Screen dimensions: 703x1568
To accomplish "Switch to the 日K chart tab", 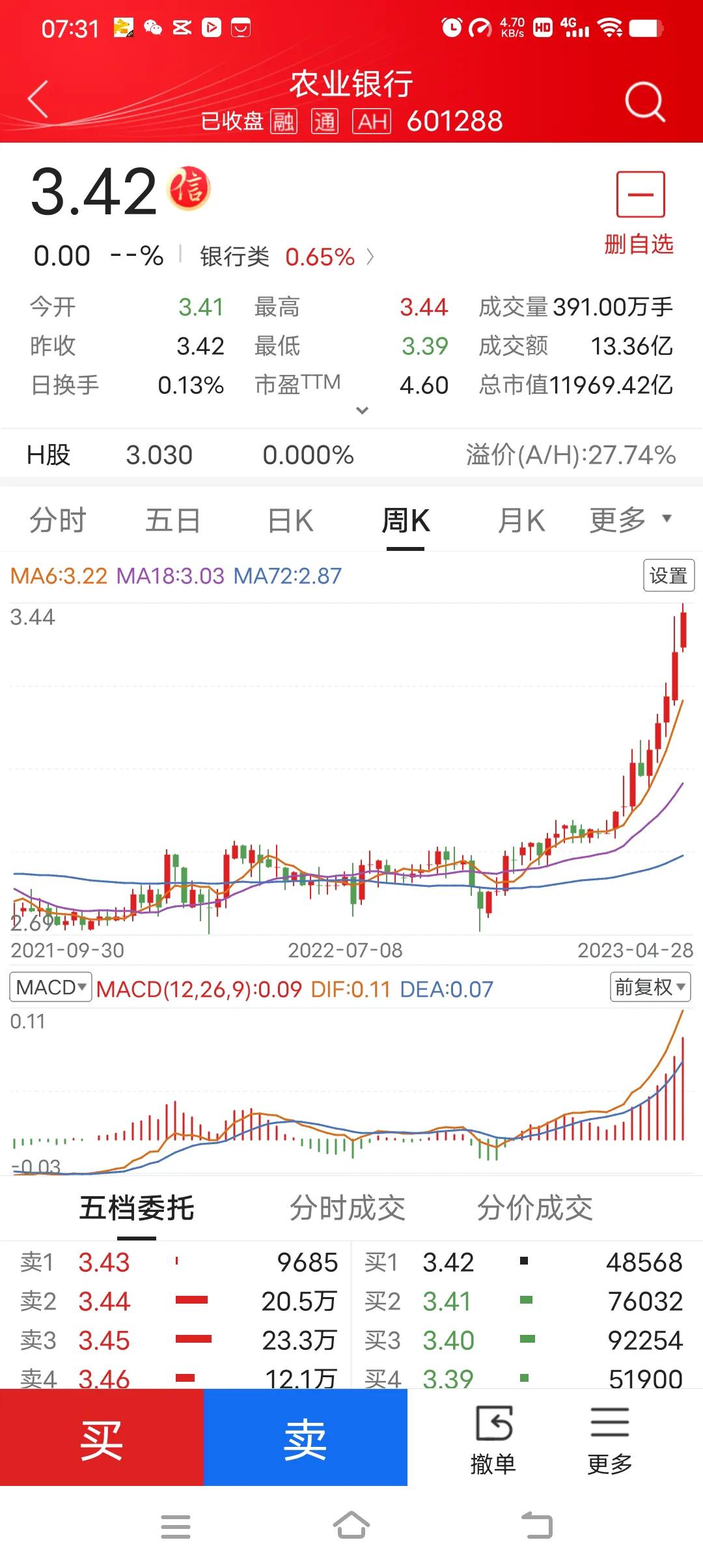I will 290,520.
